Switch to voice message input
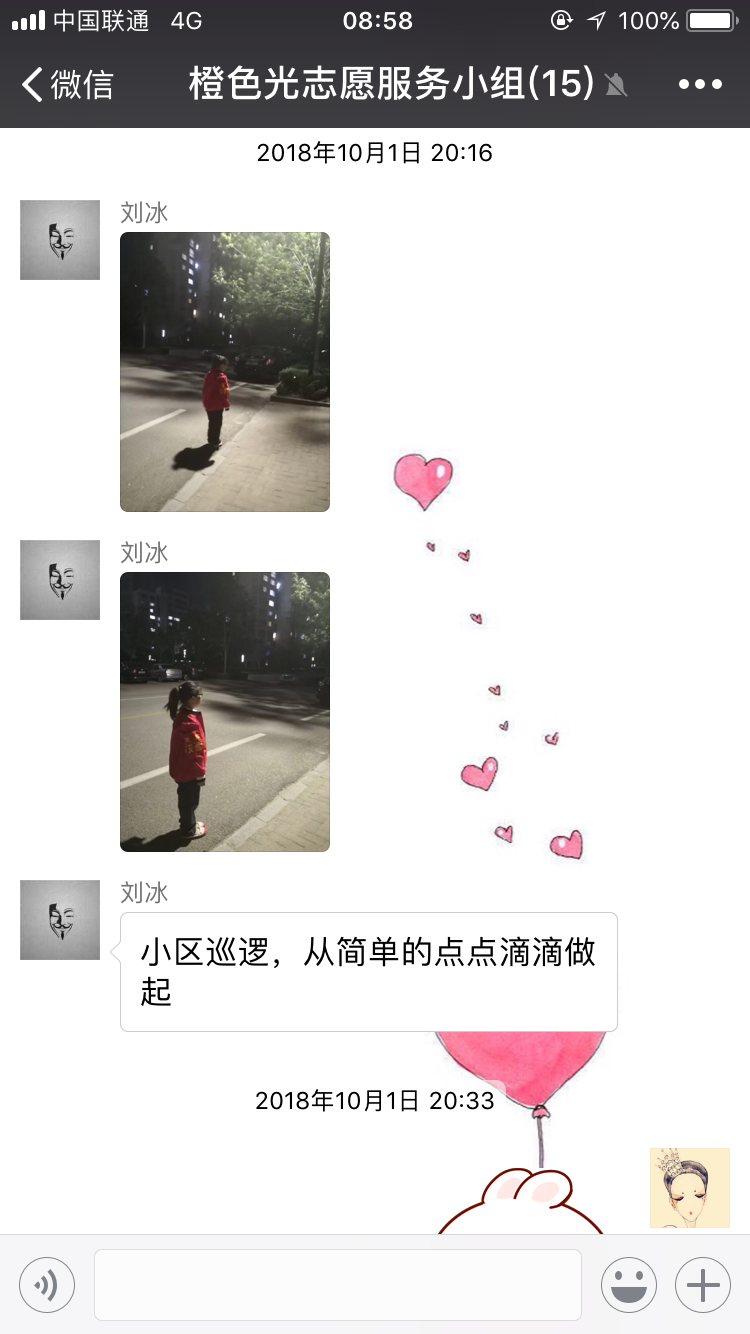This screenshot has width=750, height=1334. coord(47,1284)
